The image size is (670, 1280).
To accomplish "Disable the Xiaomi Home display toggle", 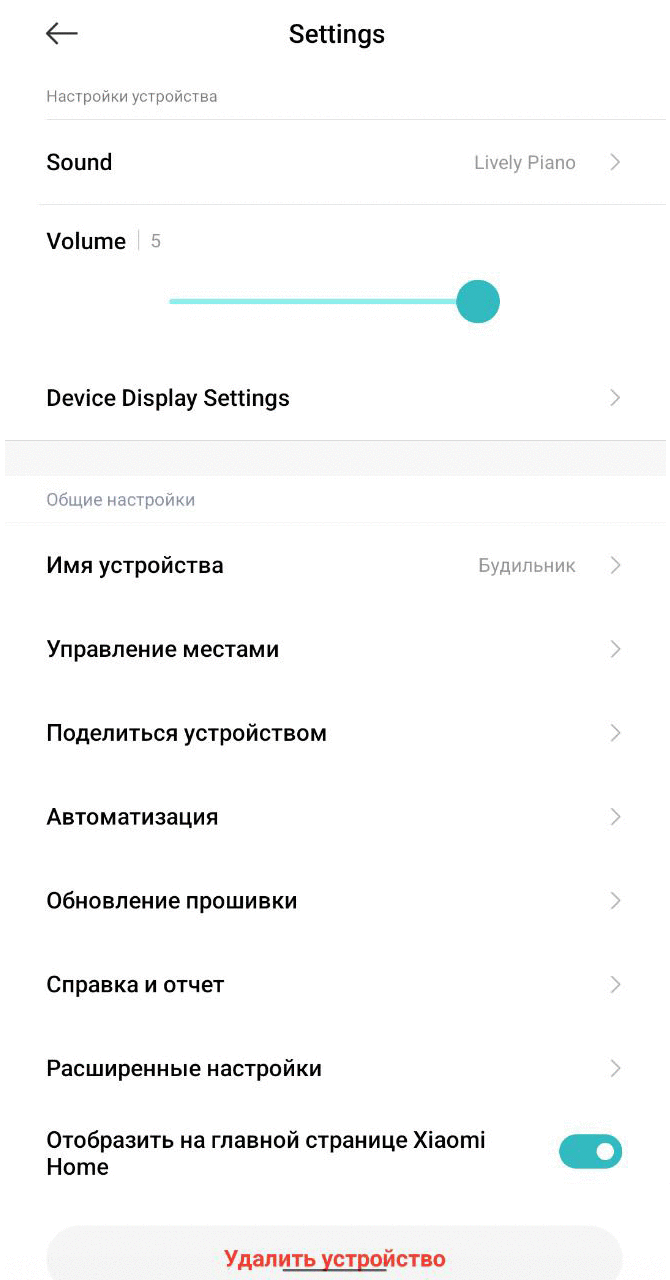I will 590,1152.
